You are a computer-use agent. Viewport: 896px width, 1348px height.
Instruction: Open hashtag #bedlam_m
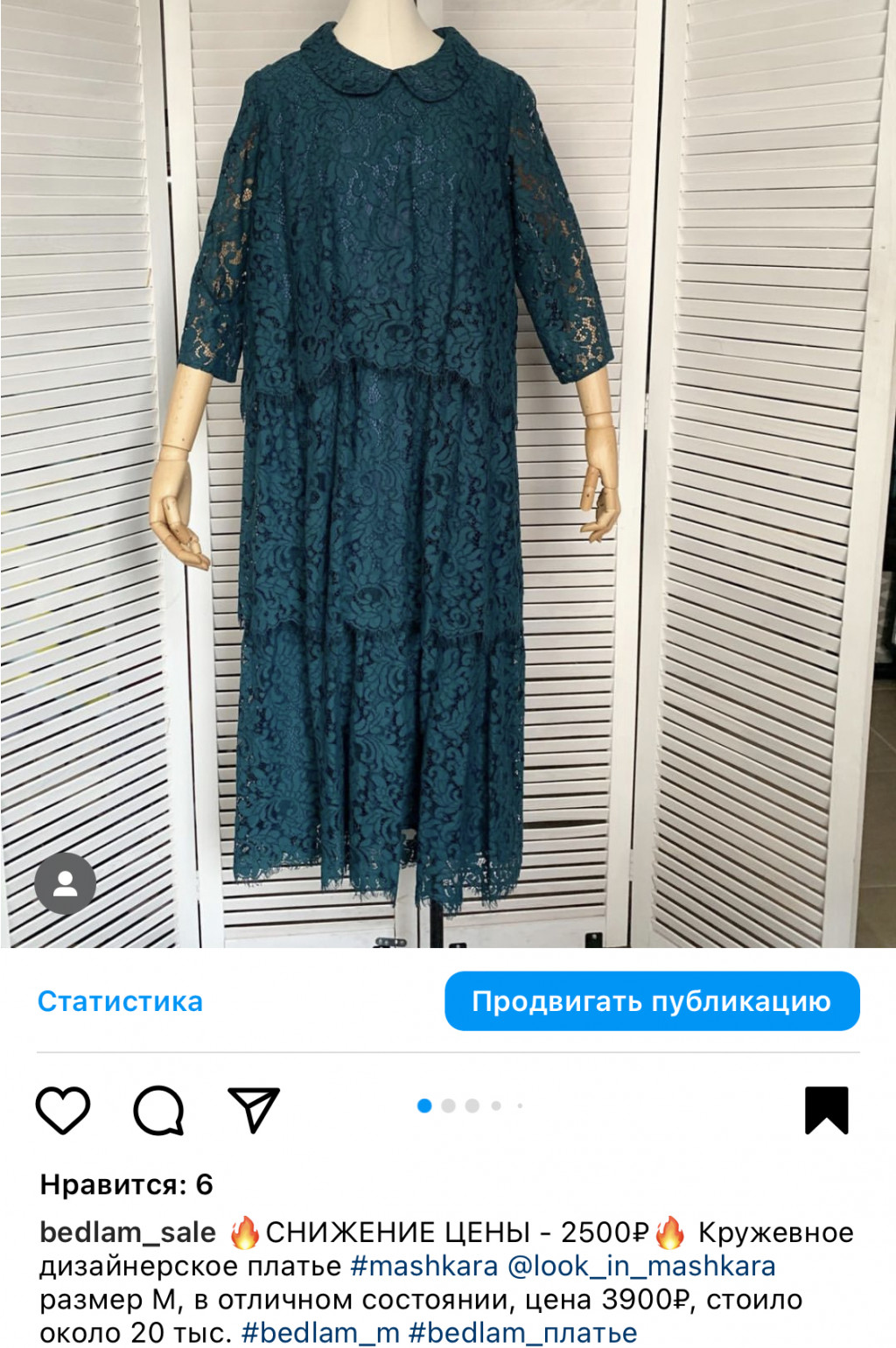click(x=320, y=1332)
